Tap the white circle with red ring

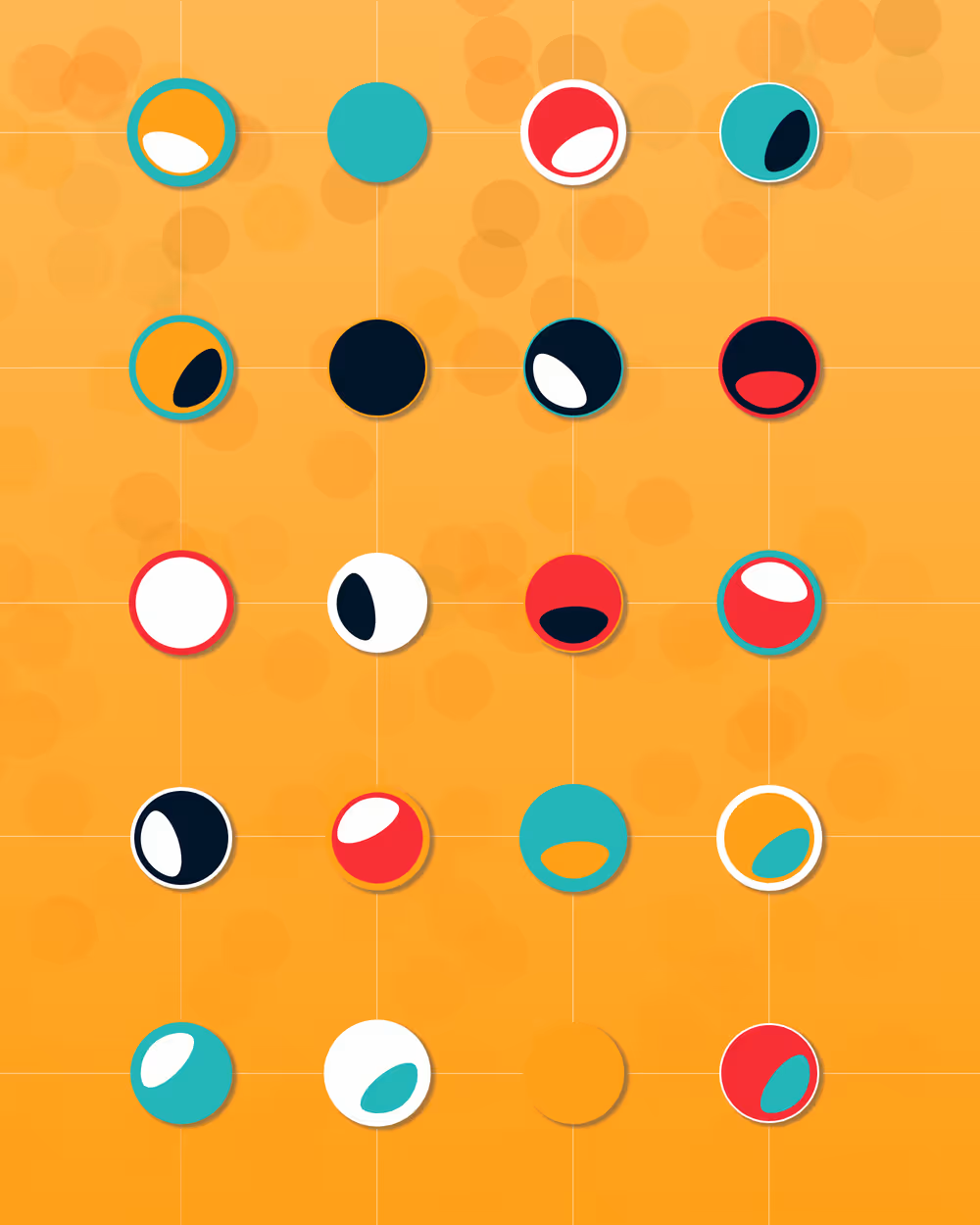point(180,602)
